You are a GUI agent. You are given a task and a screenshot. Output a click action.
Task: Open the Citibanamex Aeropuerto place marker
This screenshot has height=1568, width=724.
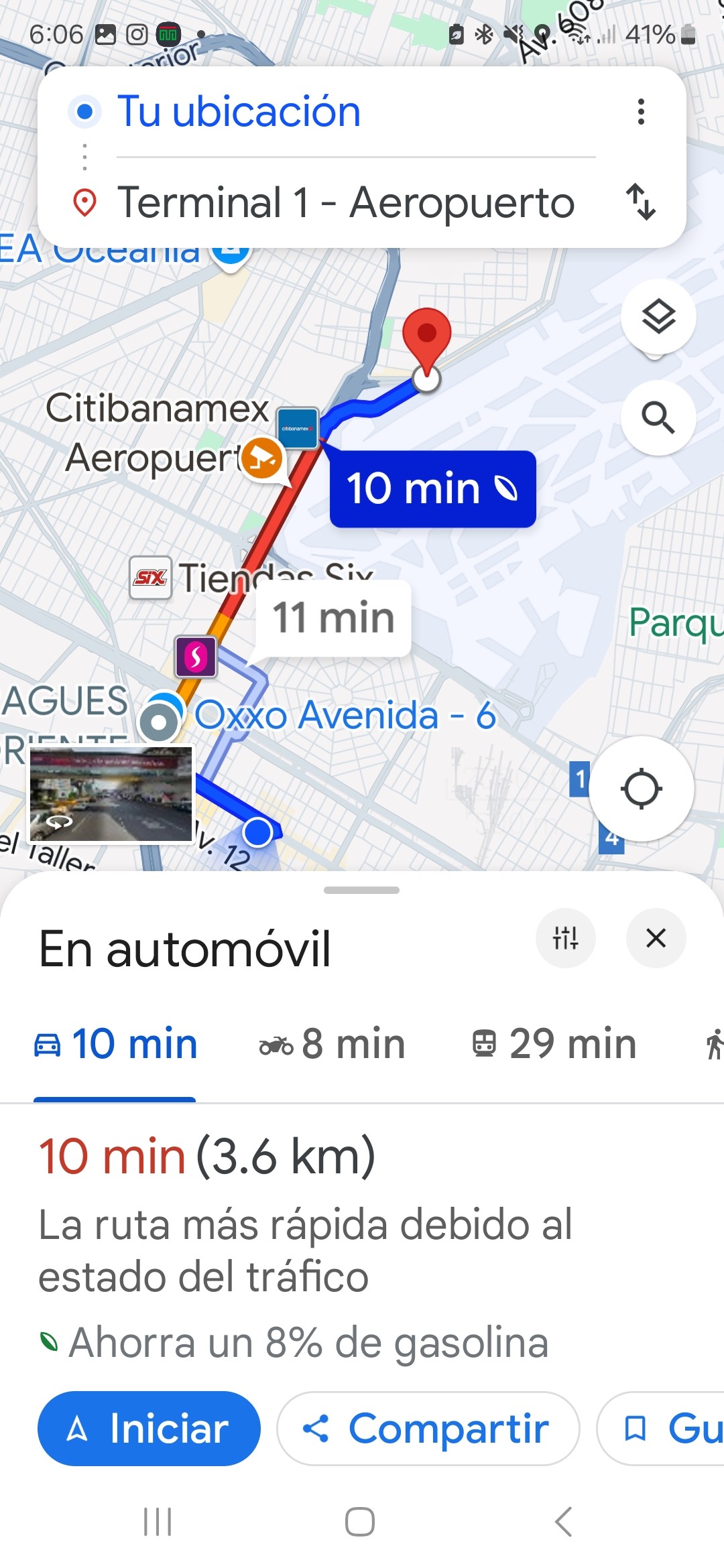(298, 428)
